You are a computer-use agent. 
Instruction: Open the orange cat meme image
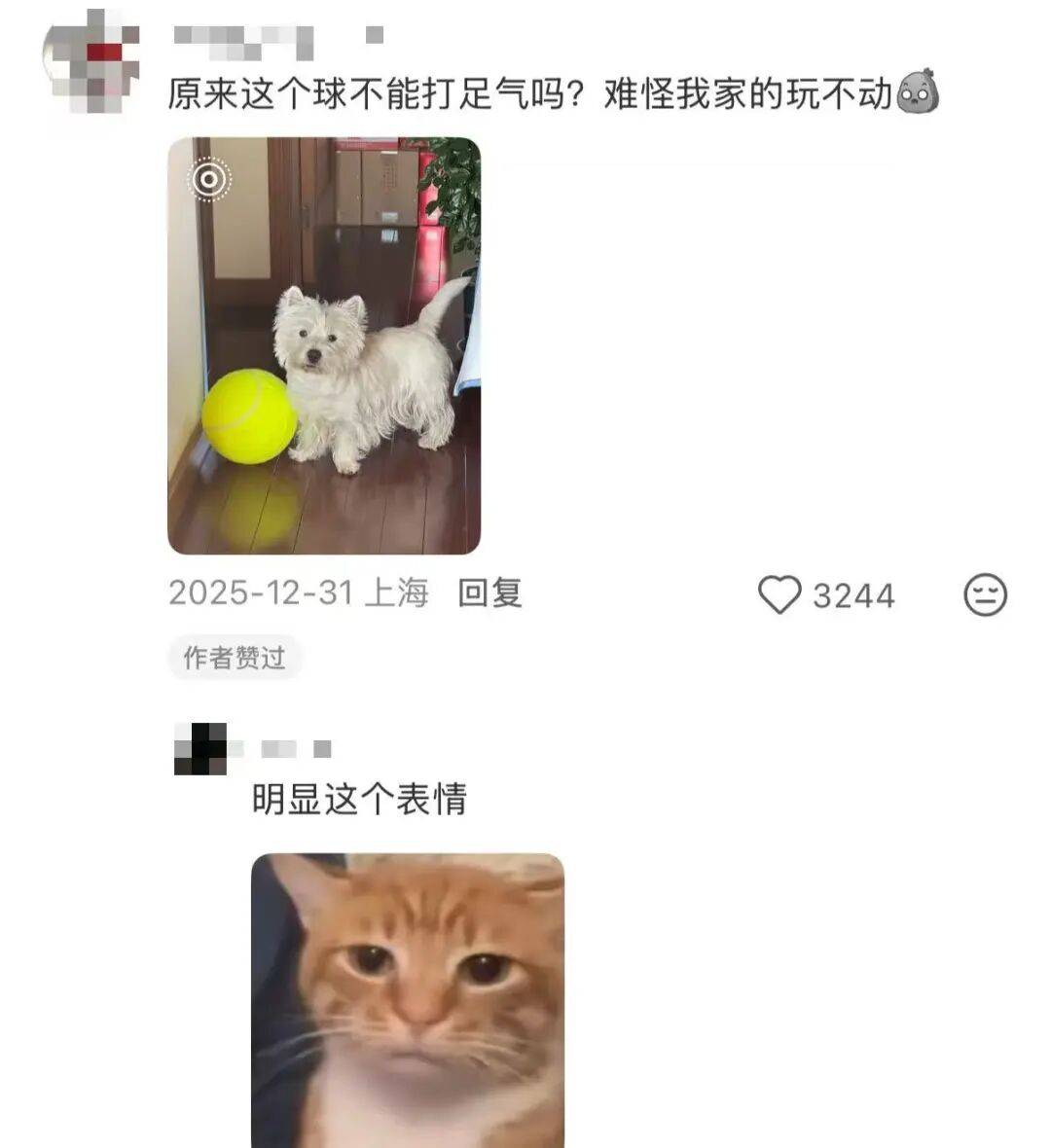(x=408, y=1000)
